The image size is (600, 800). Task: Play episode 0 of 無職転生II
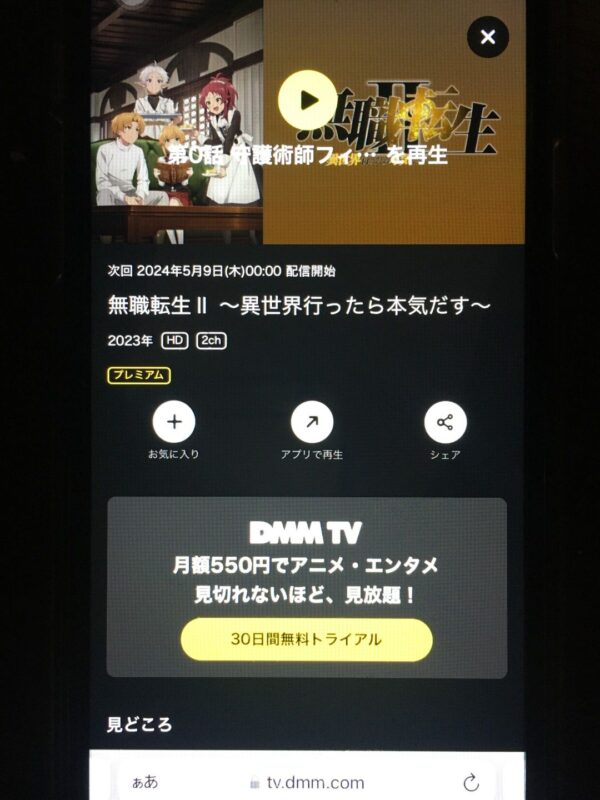click(x=307, y=100)
